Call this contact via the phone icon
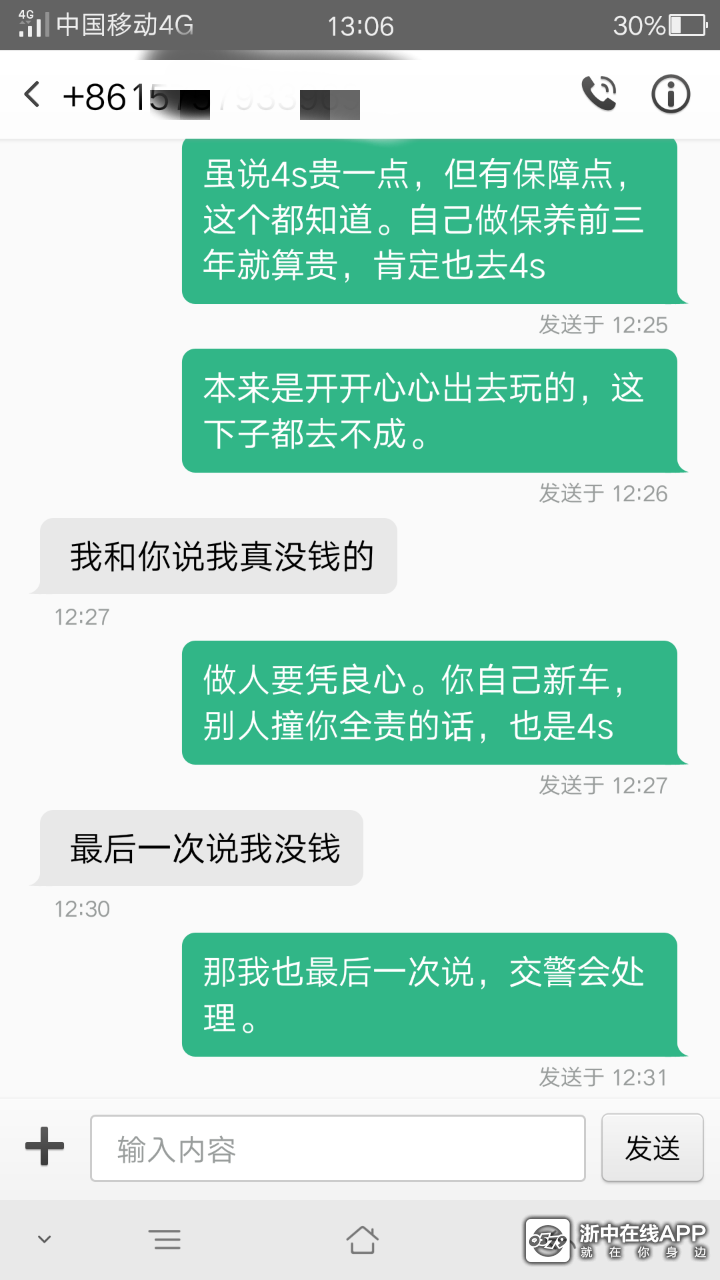Screen dimensions: 720x1280 click(599, 94)
